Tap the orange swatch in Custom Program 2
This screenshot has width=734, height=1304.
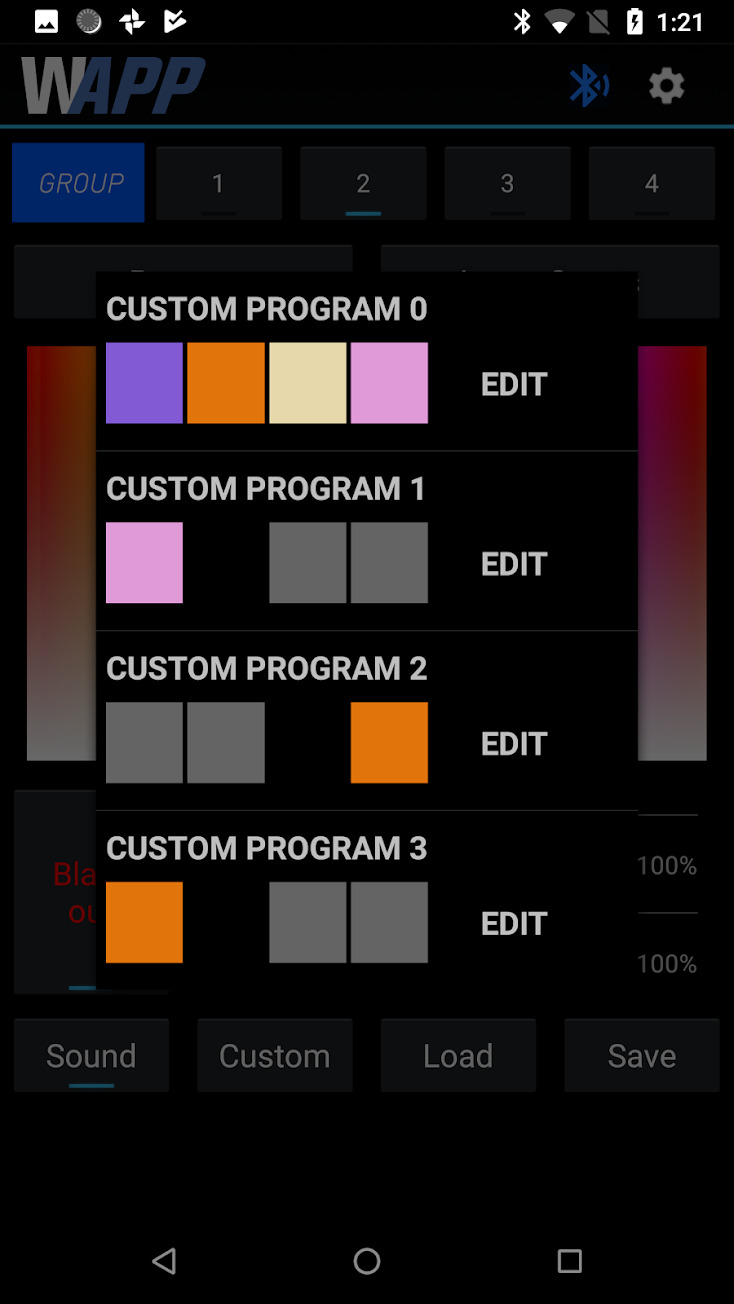point(389,742)
